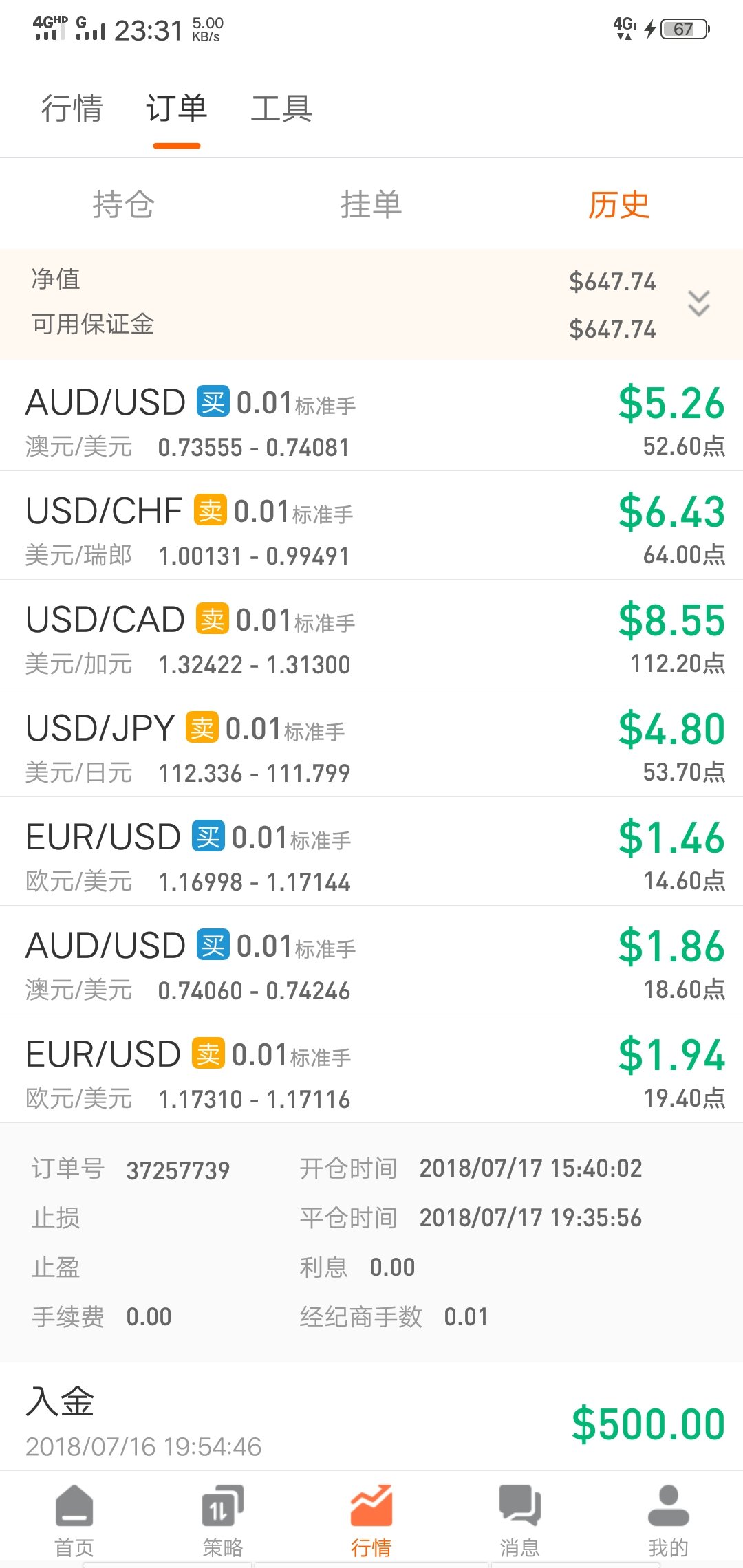Switch to the 挂单 pending orders tab
This screenshot has height=1568, width=743.
pos(371,205)
